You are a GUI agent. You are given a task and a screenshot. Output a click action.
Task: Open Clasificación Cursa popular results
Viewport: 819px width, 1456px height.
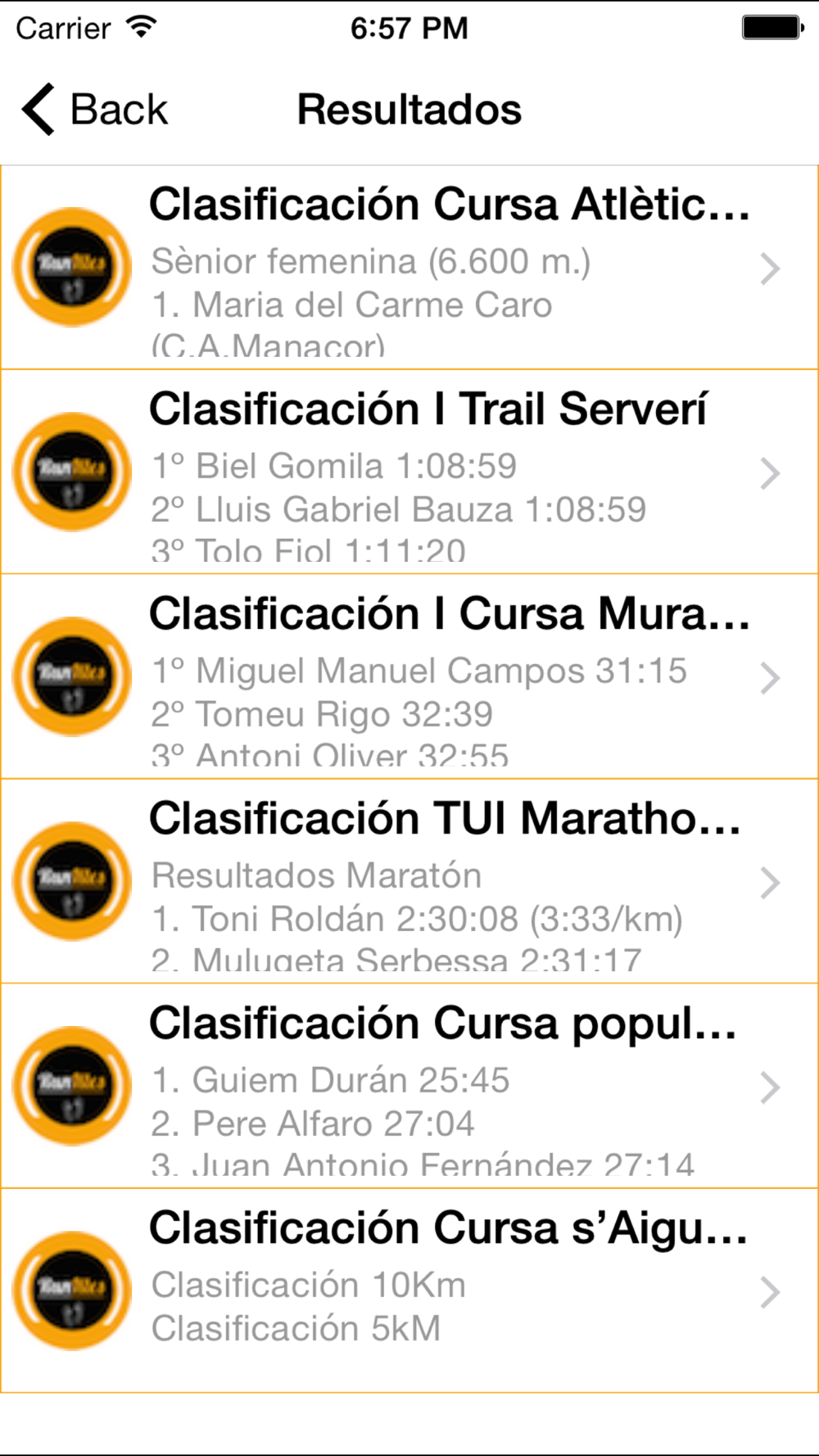coord(409,1086)
